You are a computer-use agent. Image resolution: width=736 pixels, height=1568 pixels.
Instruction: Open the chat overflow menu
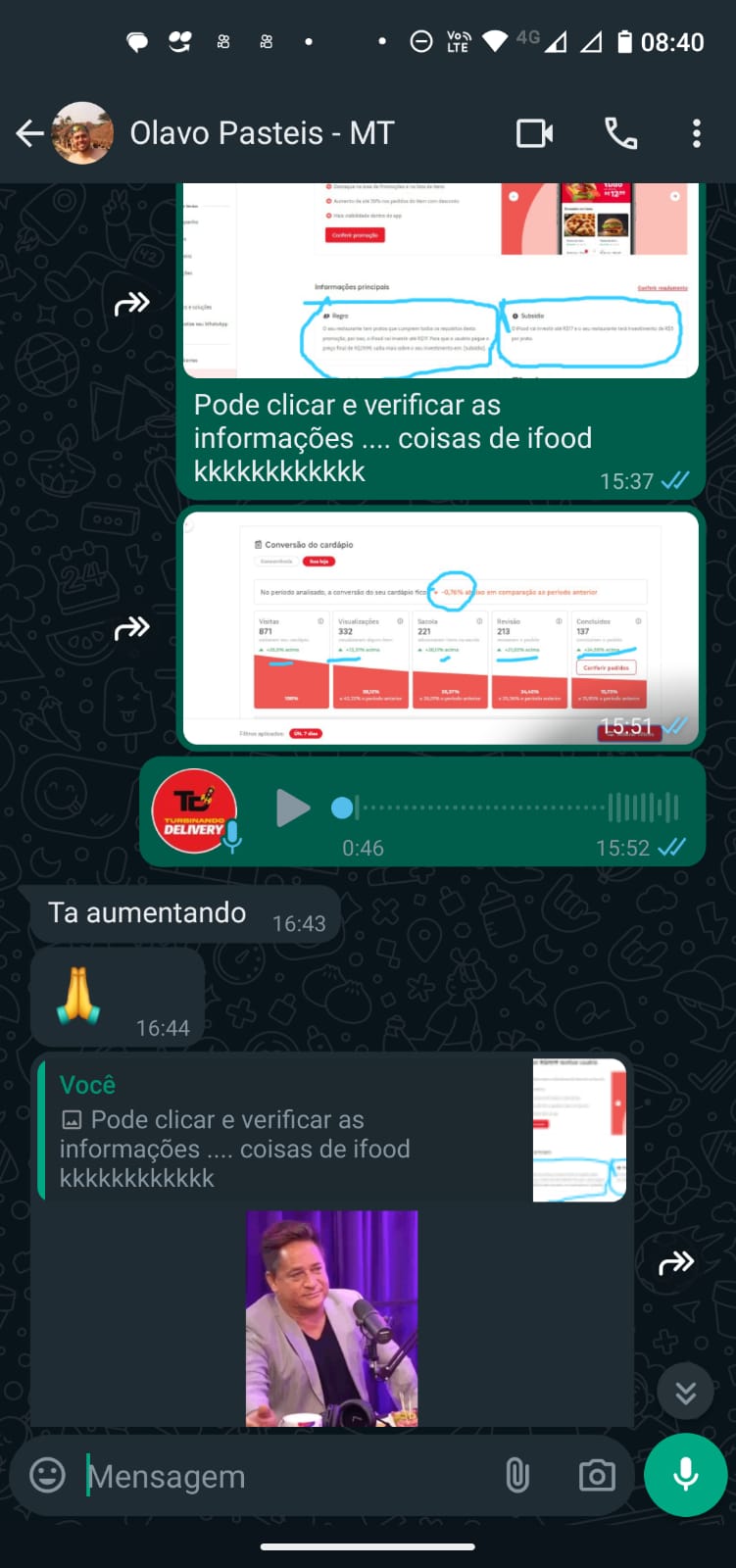click(x=696, y=133)
